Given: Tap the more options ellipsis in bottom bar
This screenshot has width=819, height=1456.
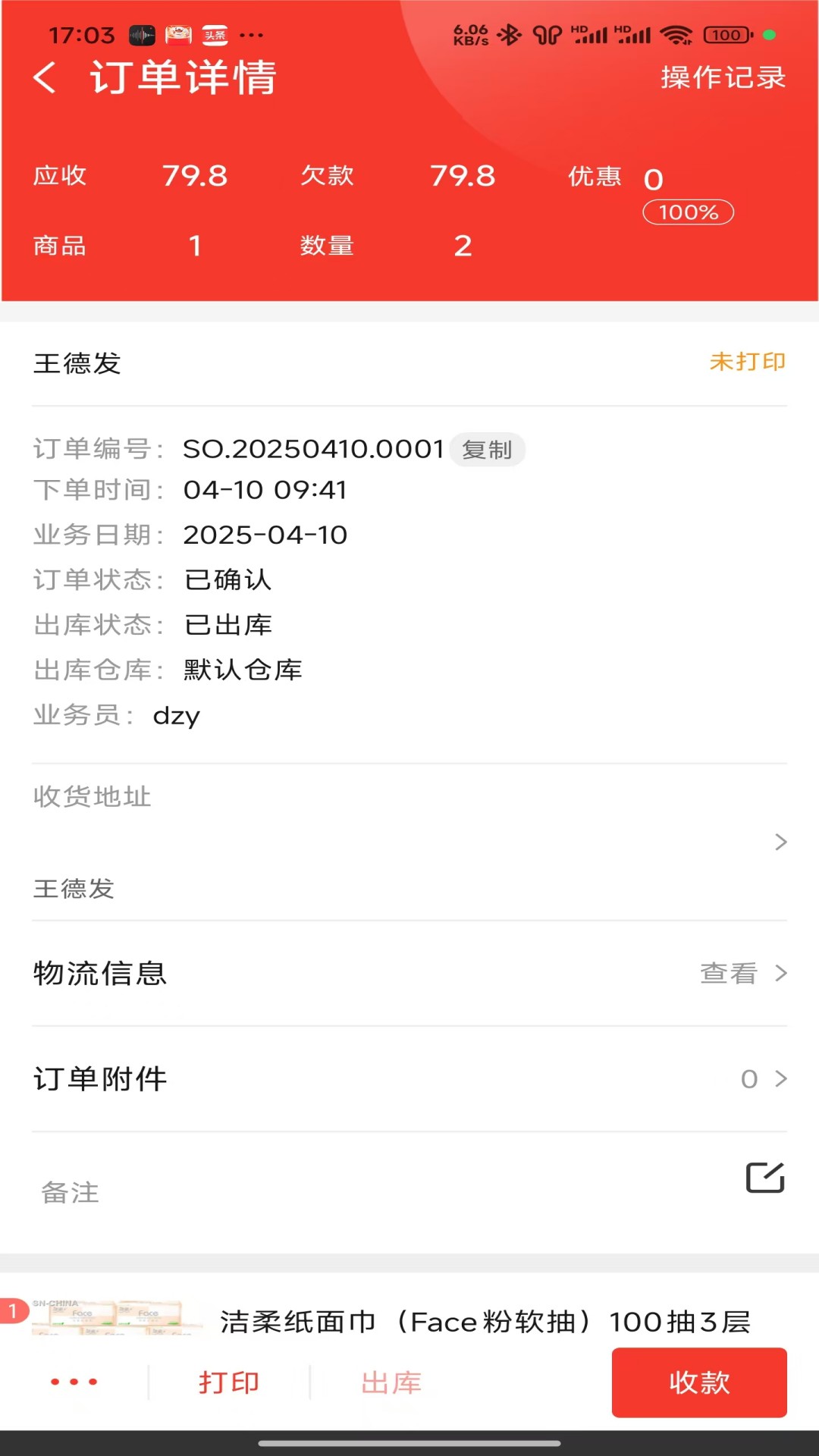Looking at the screenshot, I should pos(71,1382).
